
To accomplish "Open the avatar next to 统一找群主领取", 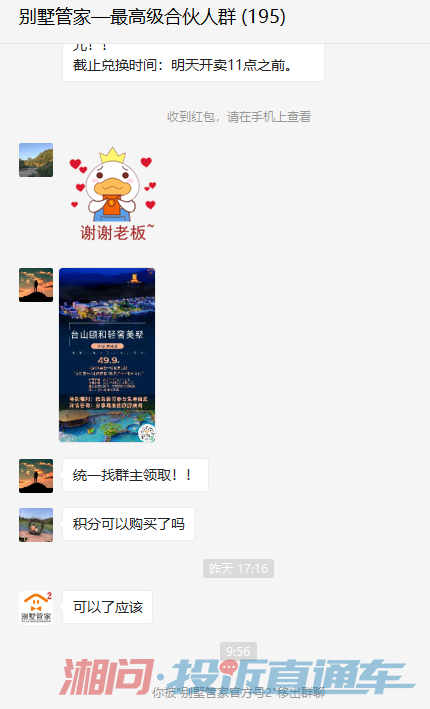I will tap(36, 476).
